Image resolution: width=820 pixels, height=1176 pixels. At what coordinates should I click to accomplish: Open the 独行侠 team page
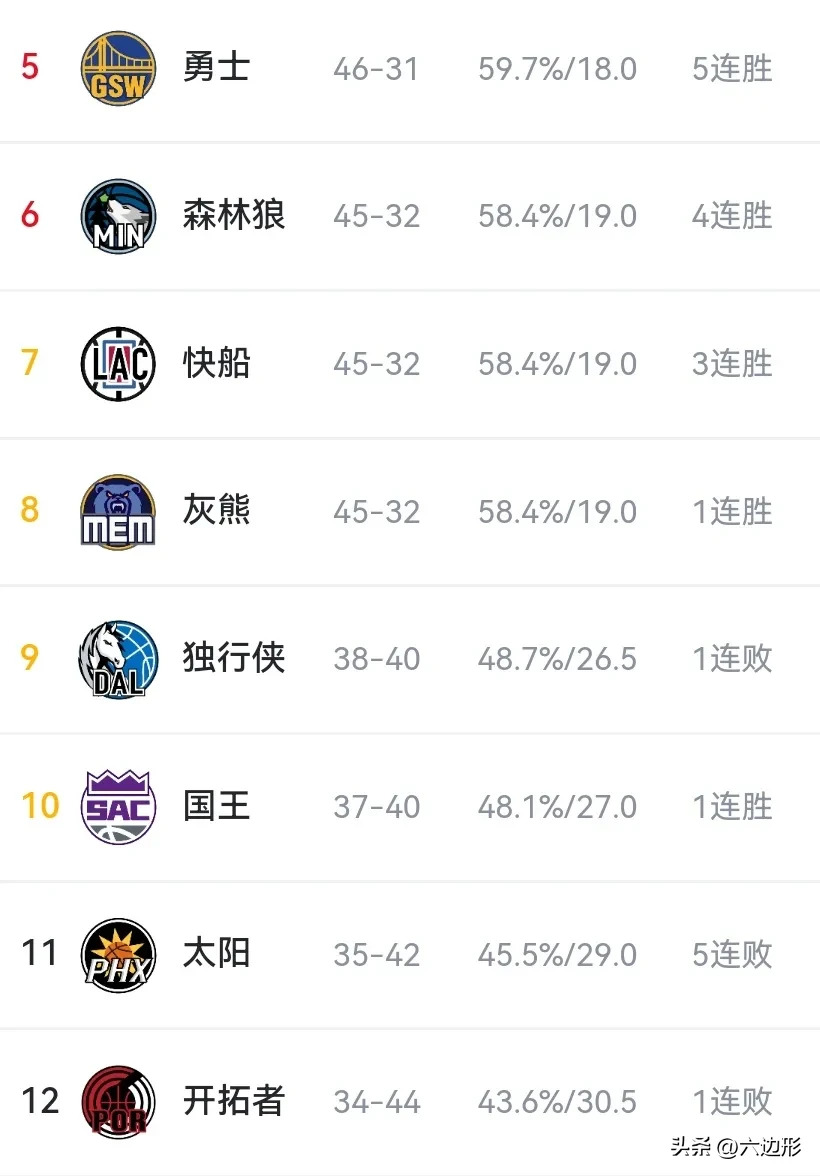click(x=234, y=659)
